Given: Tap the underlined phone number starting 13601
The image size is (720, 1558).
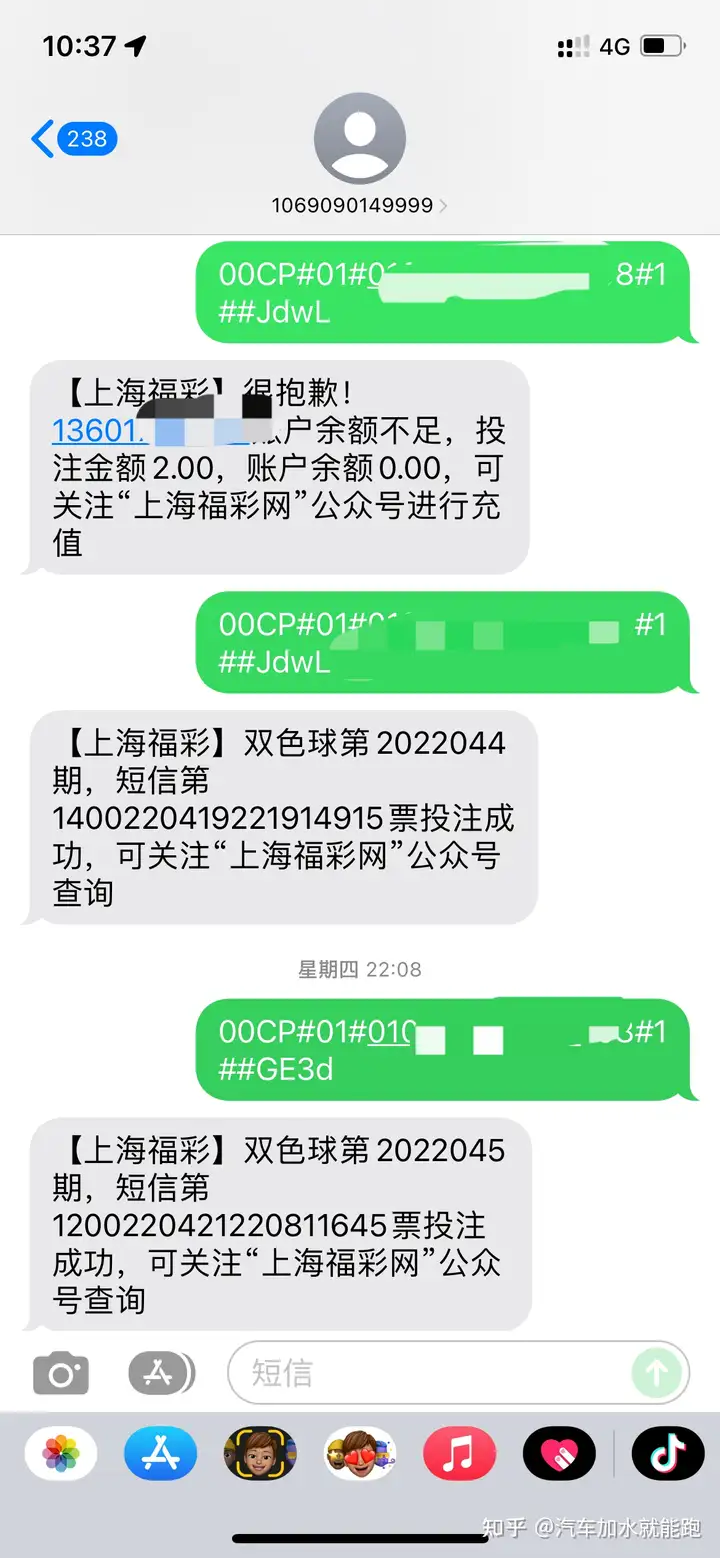Looking at the screenshot, I should click(98, 431).
